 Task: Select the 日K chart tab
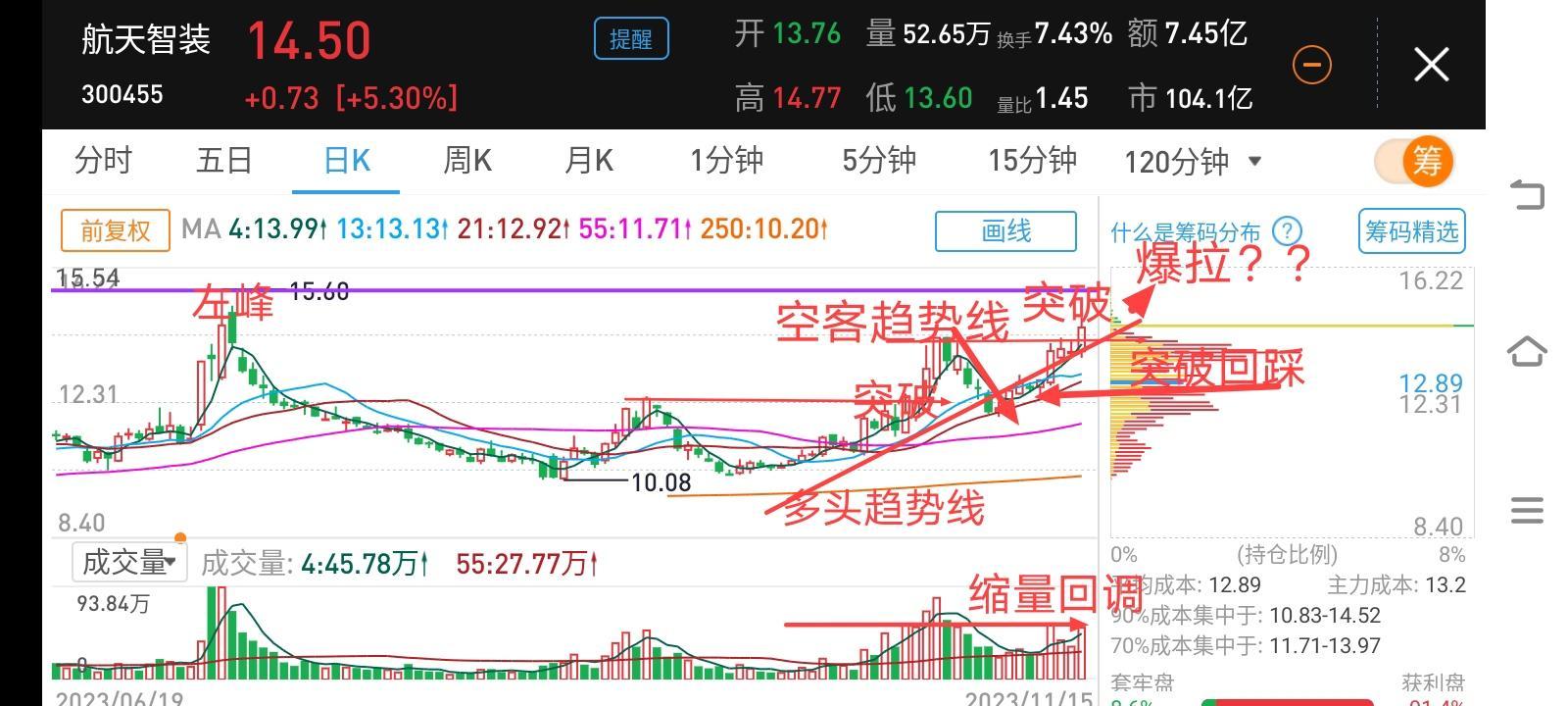click(x=346, y=161)
